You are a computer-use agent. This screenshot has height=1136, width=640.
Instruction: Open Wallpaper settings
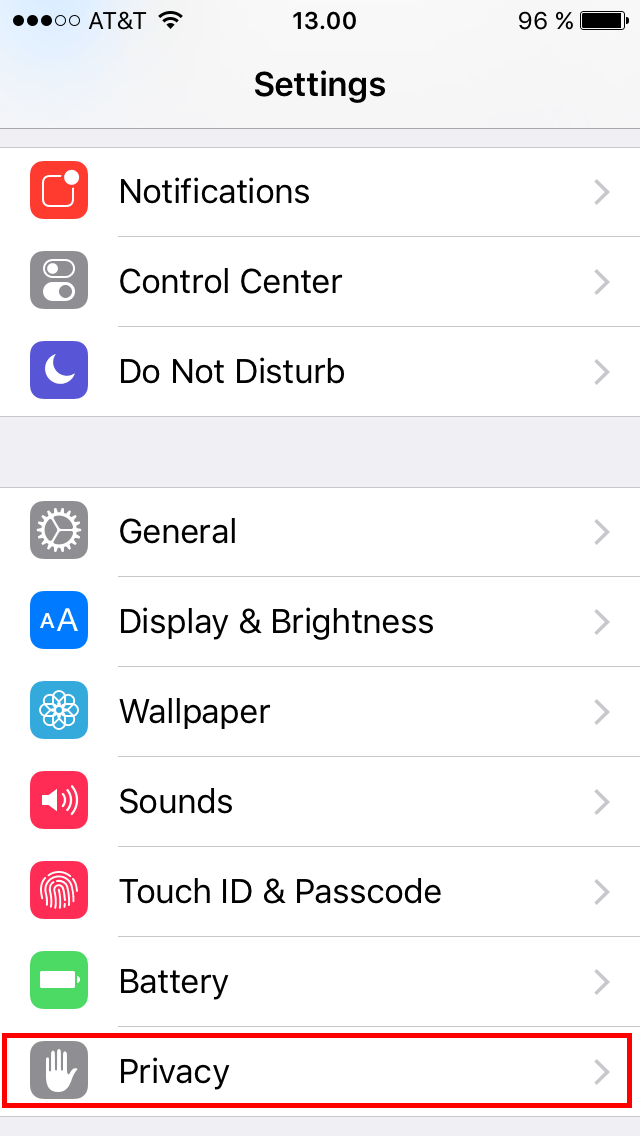click(x=320, y=711)
